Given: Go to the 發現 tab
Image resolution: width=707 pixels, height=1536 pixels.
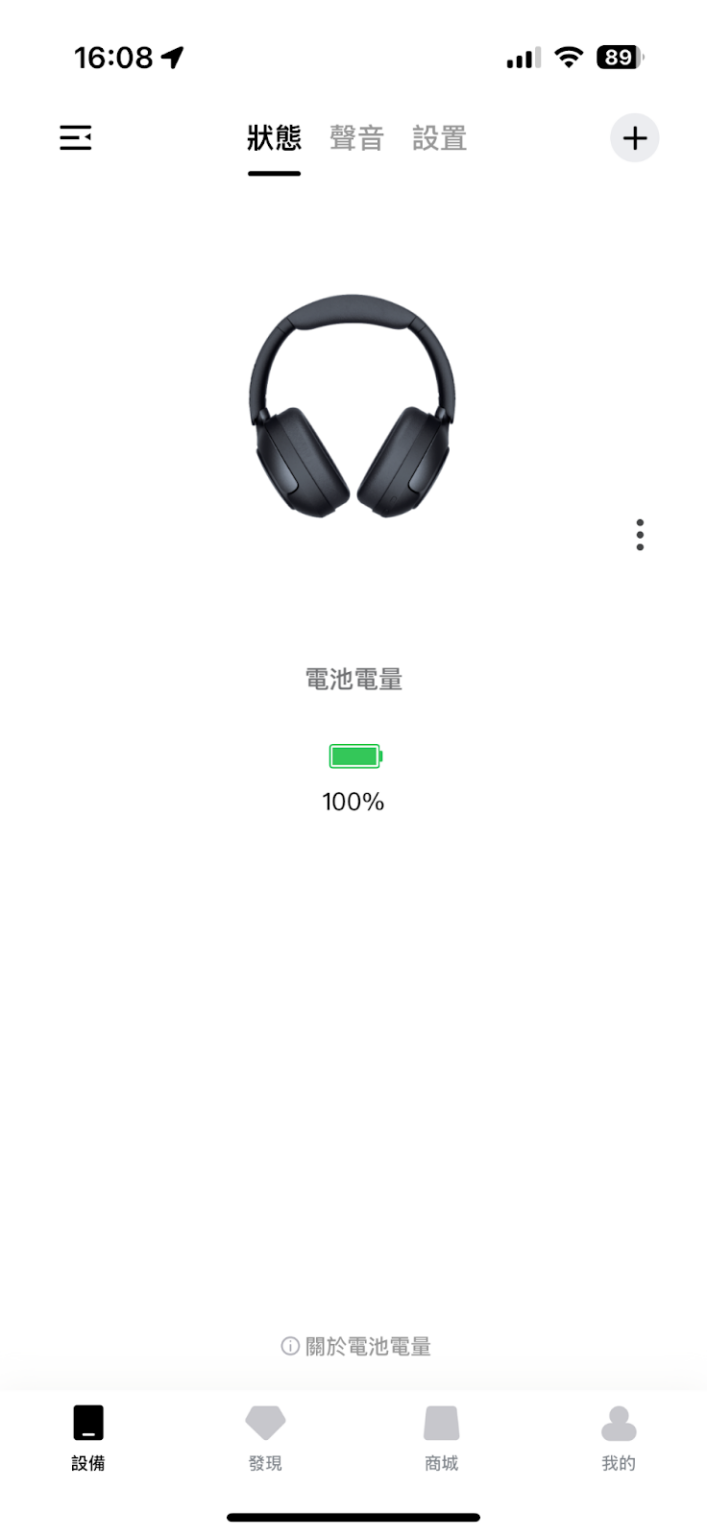Looking at the screenshot, I should coord(265,1437).
